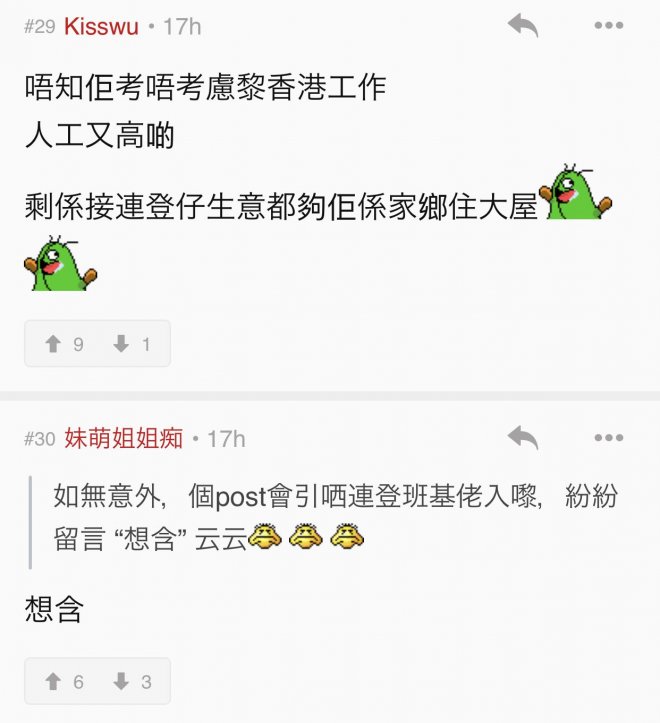Downvote comment #30 by 妹萌姐姐痴
Viewport: 660px width, 723px height.
coord(132,682)
